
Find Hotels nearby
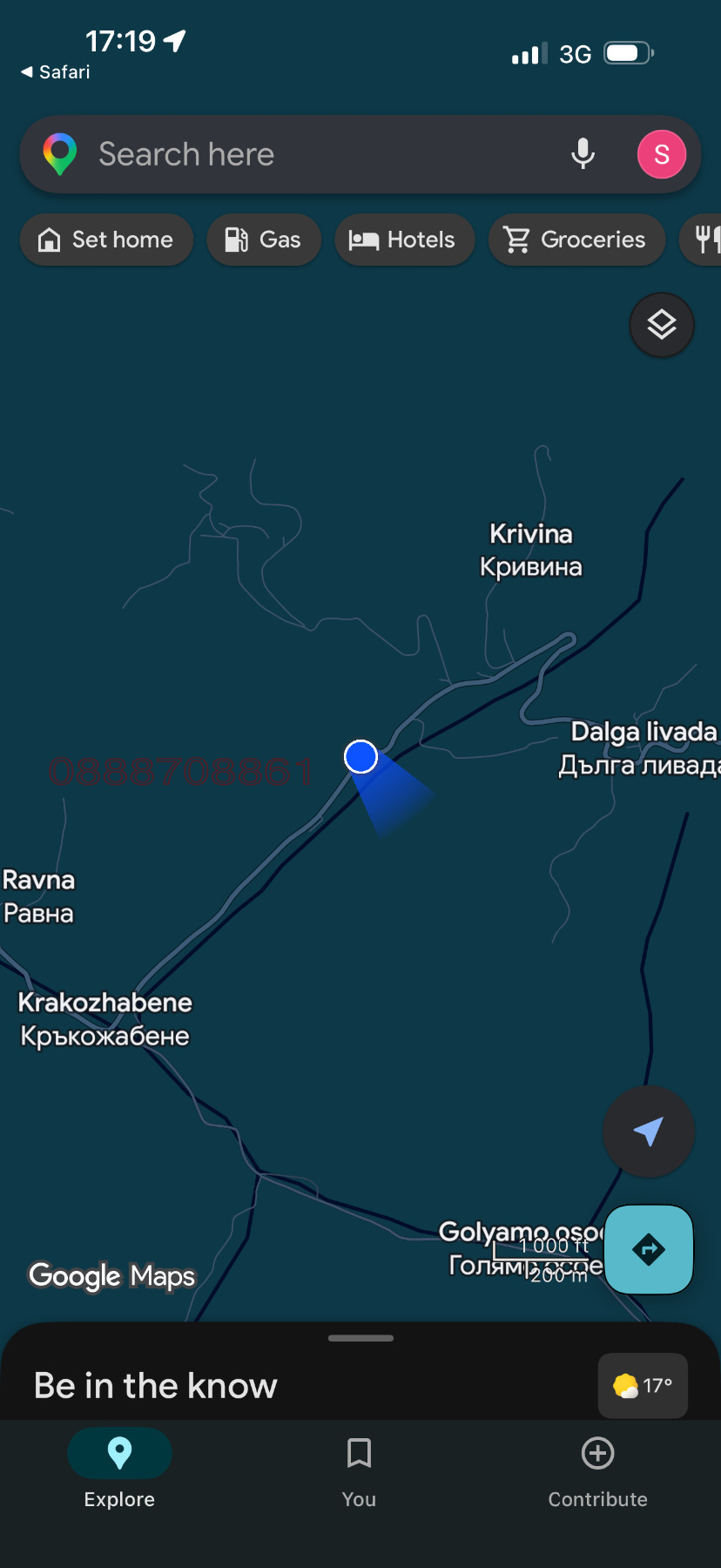pyautogui.click(x=404, y=240)
